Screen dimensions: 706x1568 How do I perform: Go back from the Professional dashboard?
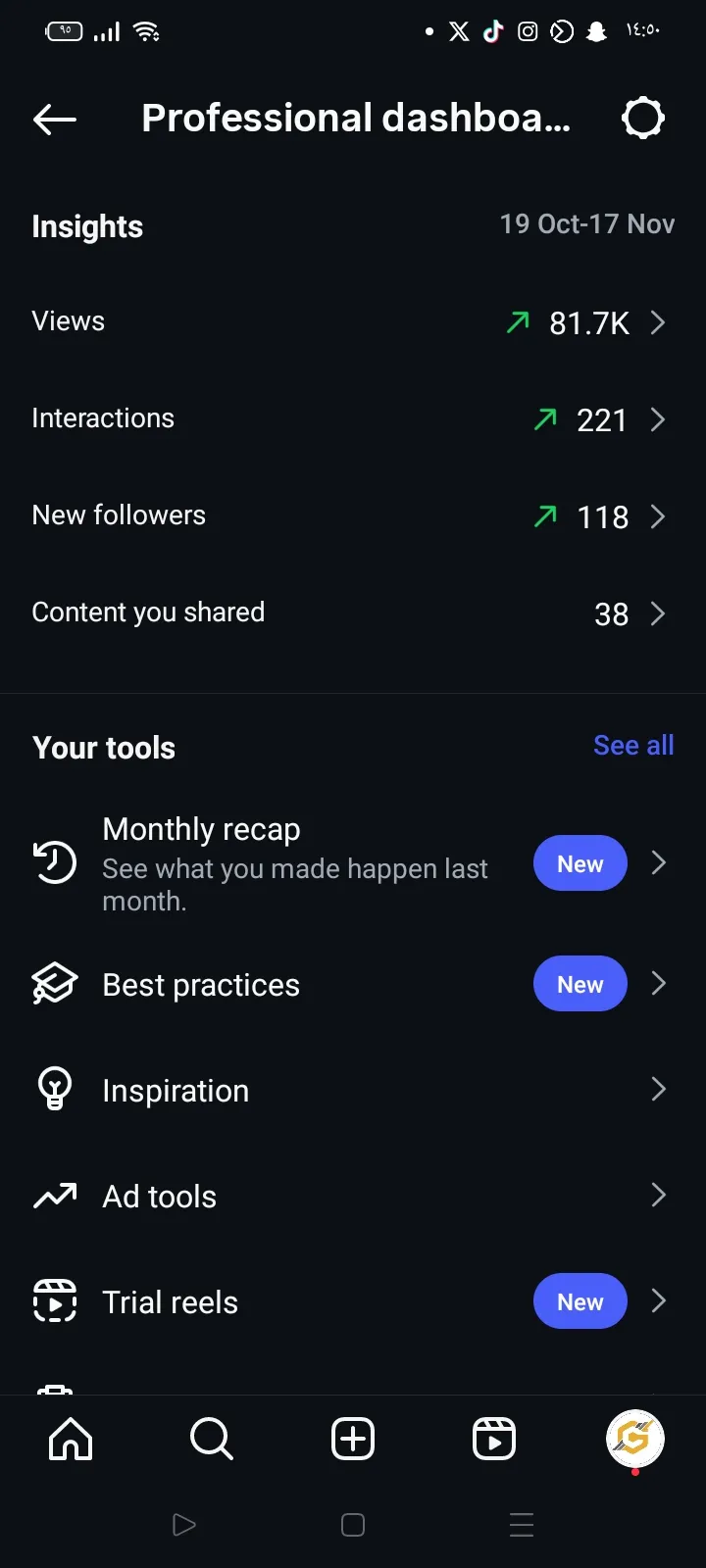tap(55, 120)
